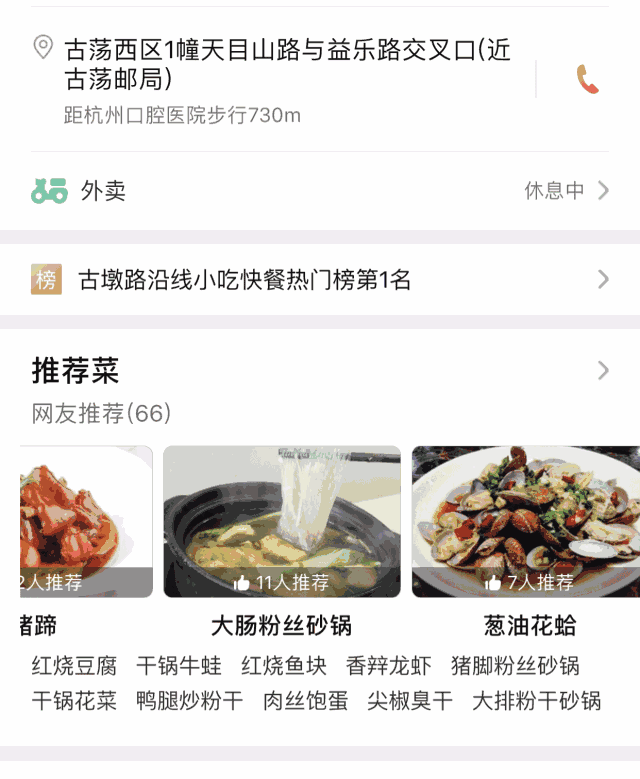This screenshot has width=640, height=779.
Task: Open the 猪蹄 dish photo
Action: pos(86,521)
